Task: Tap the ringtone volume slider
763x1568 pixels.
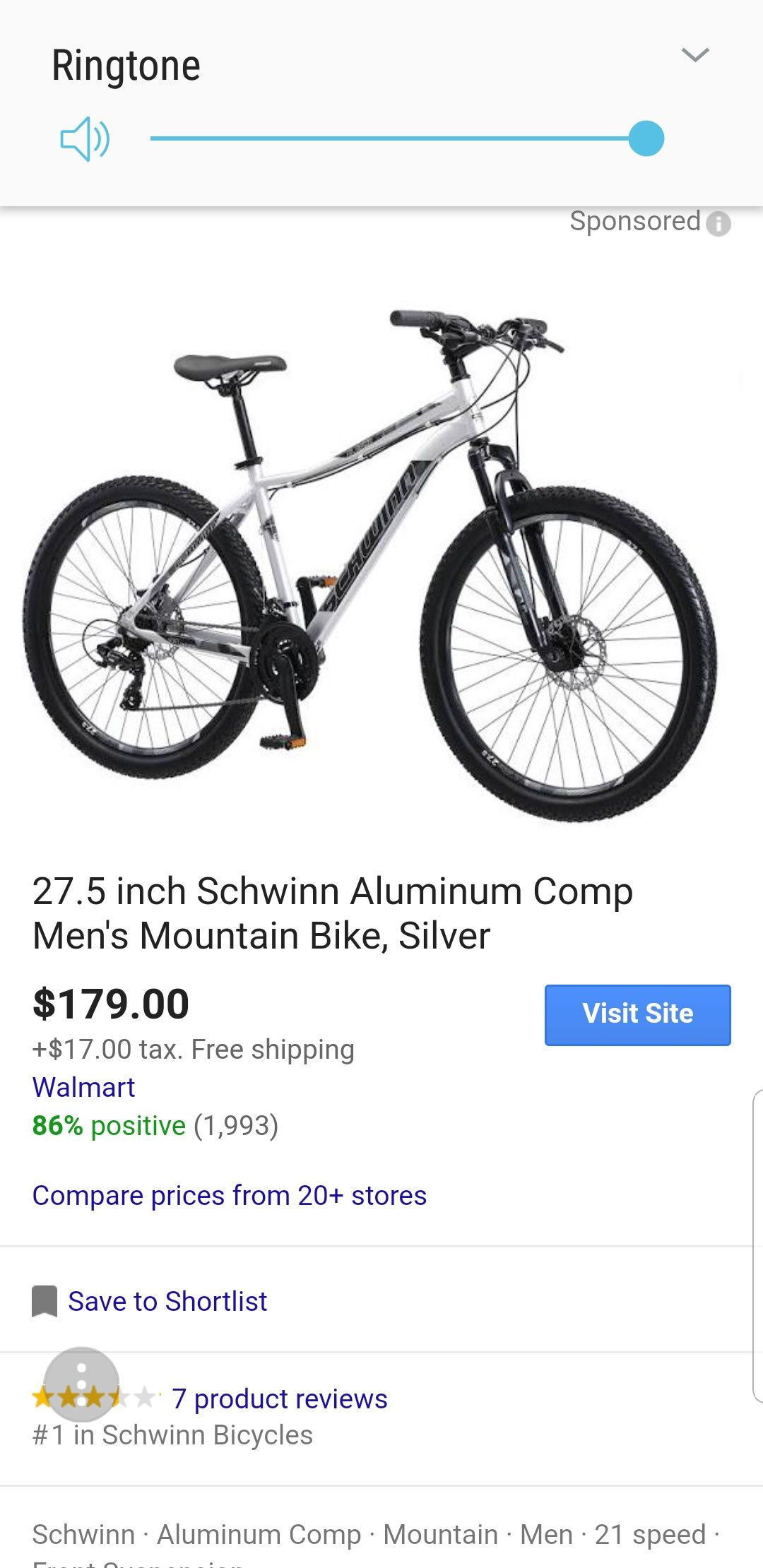Action: click(x=407, y=138)
